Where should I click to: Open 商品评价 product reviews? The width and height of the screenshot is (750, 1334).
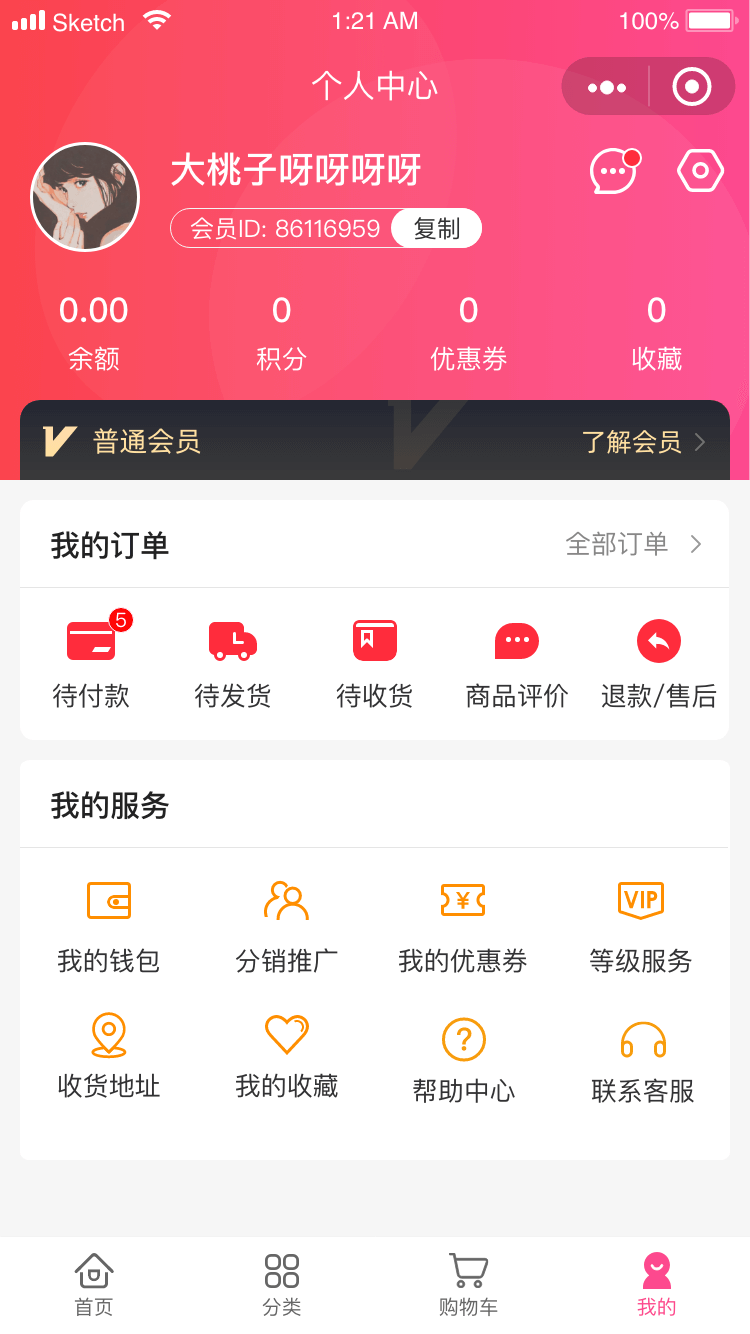(517, 660)
